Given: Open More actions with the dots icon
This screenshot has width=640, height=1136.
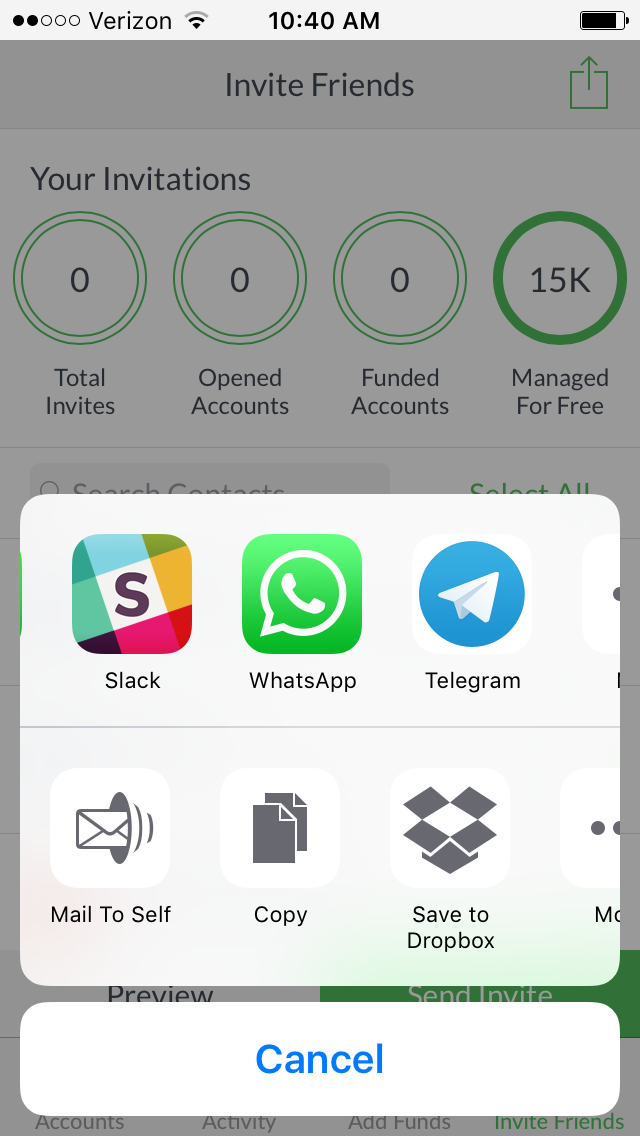Looking at the screenshot, I should click(603, 828).
